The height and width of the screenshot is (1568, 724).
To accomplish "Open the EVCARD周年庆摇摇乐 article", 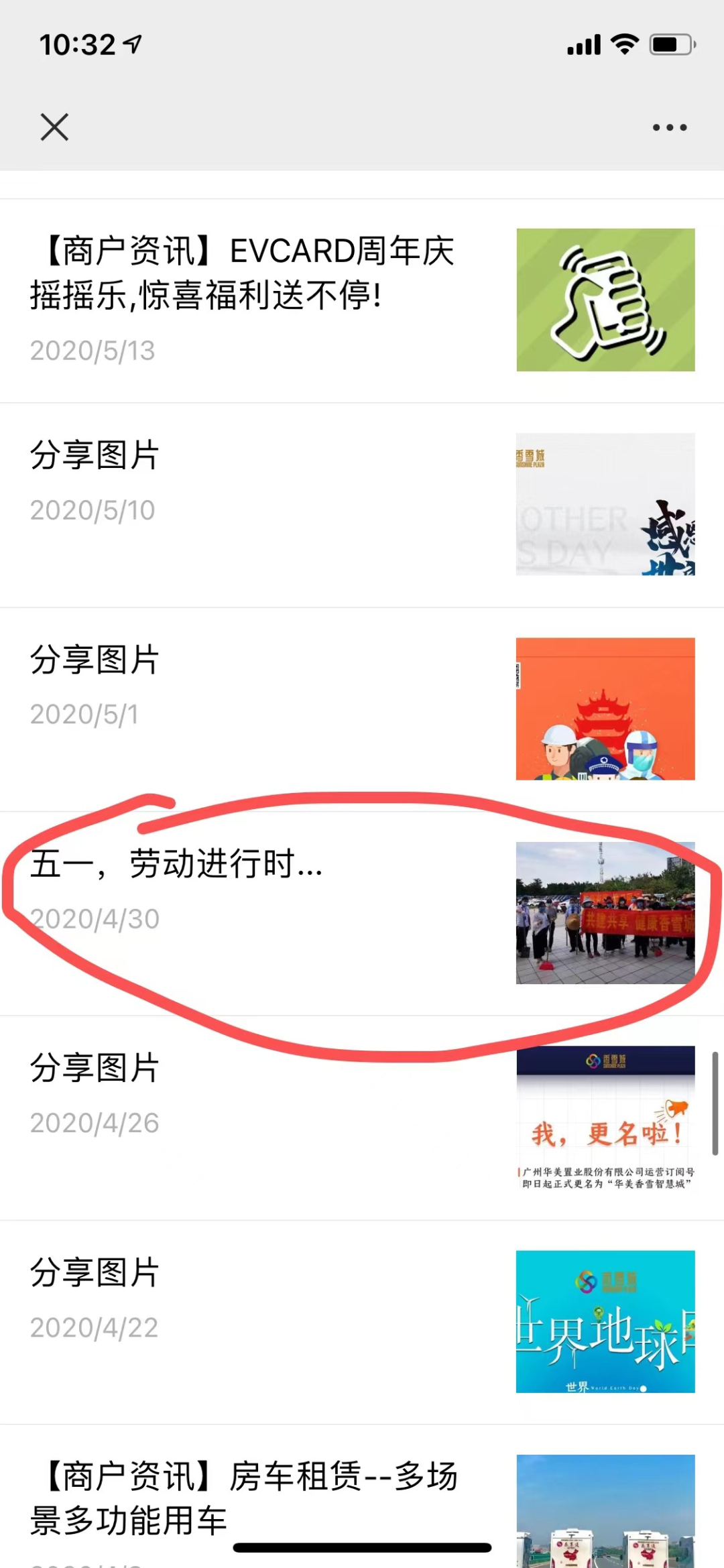I will click(243, 274).
